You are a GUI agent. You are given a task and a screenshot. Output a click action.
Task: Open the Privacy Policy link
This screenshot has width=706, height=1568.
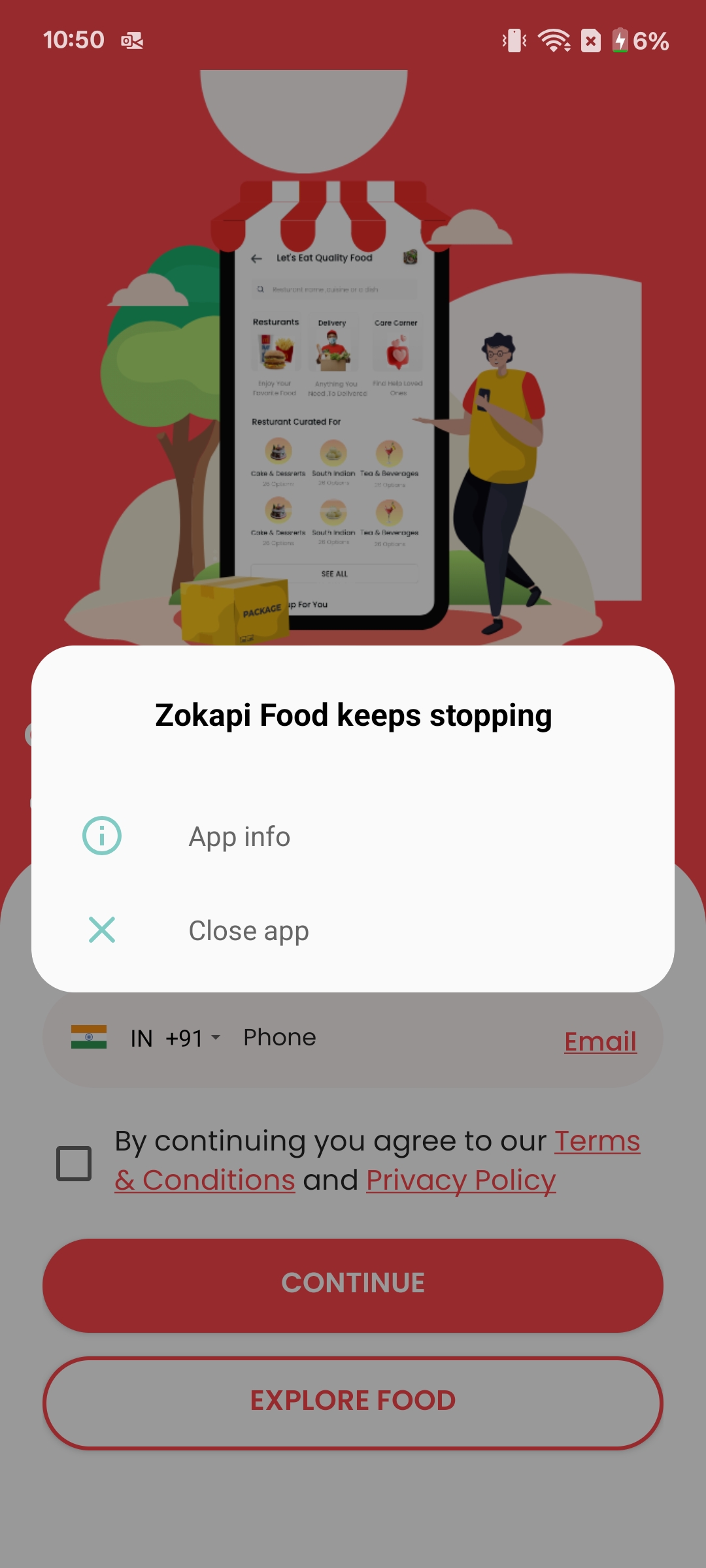[460, 1180]
